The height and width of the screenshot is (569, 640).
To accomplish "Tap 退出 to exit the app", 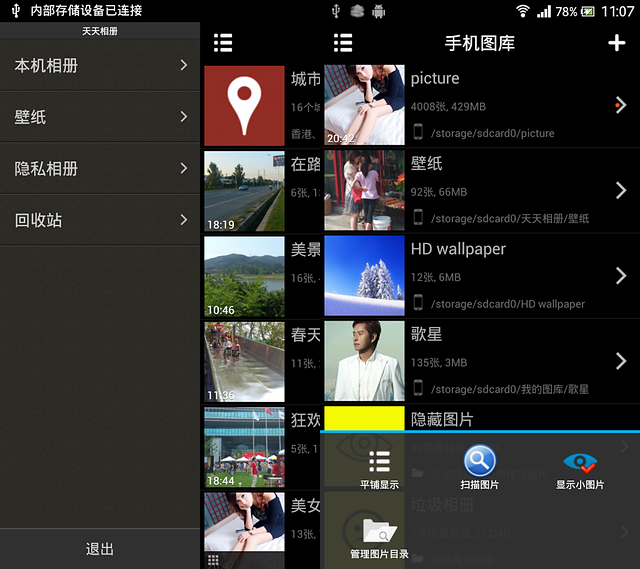I will click(x=100, y=549).
